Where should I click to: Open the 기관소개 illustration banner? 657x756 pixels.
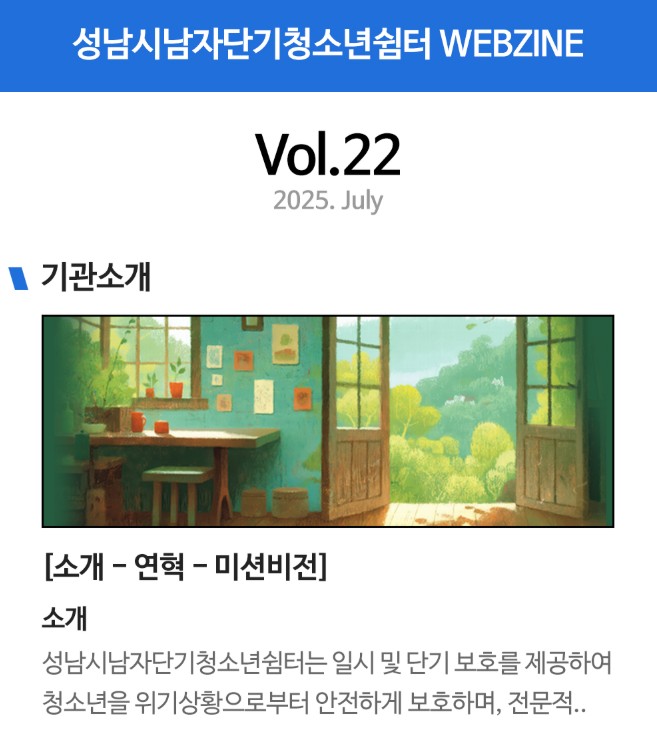tap(327, 421)
